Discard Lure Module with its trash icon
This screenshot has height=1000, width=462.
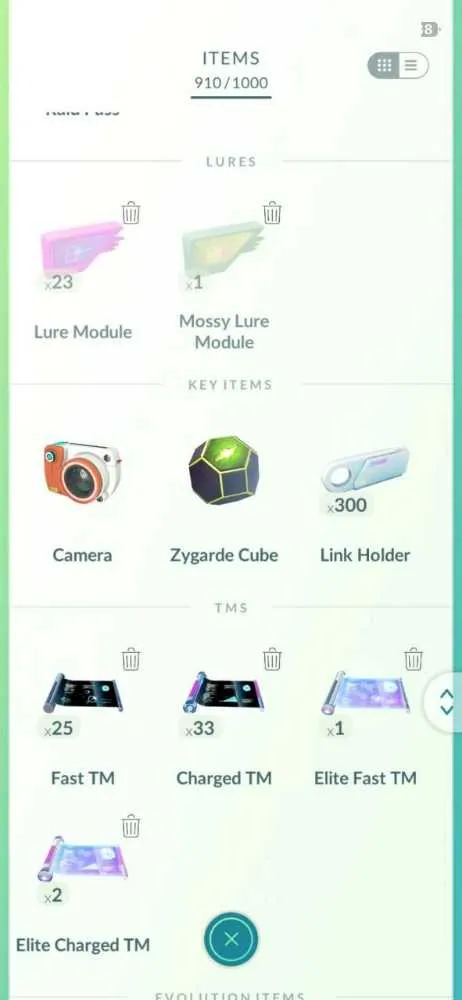pos(131,212)
